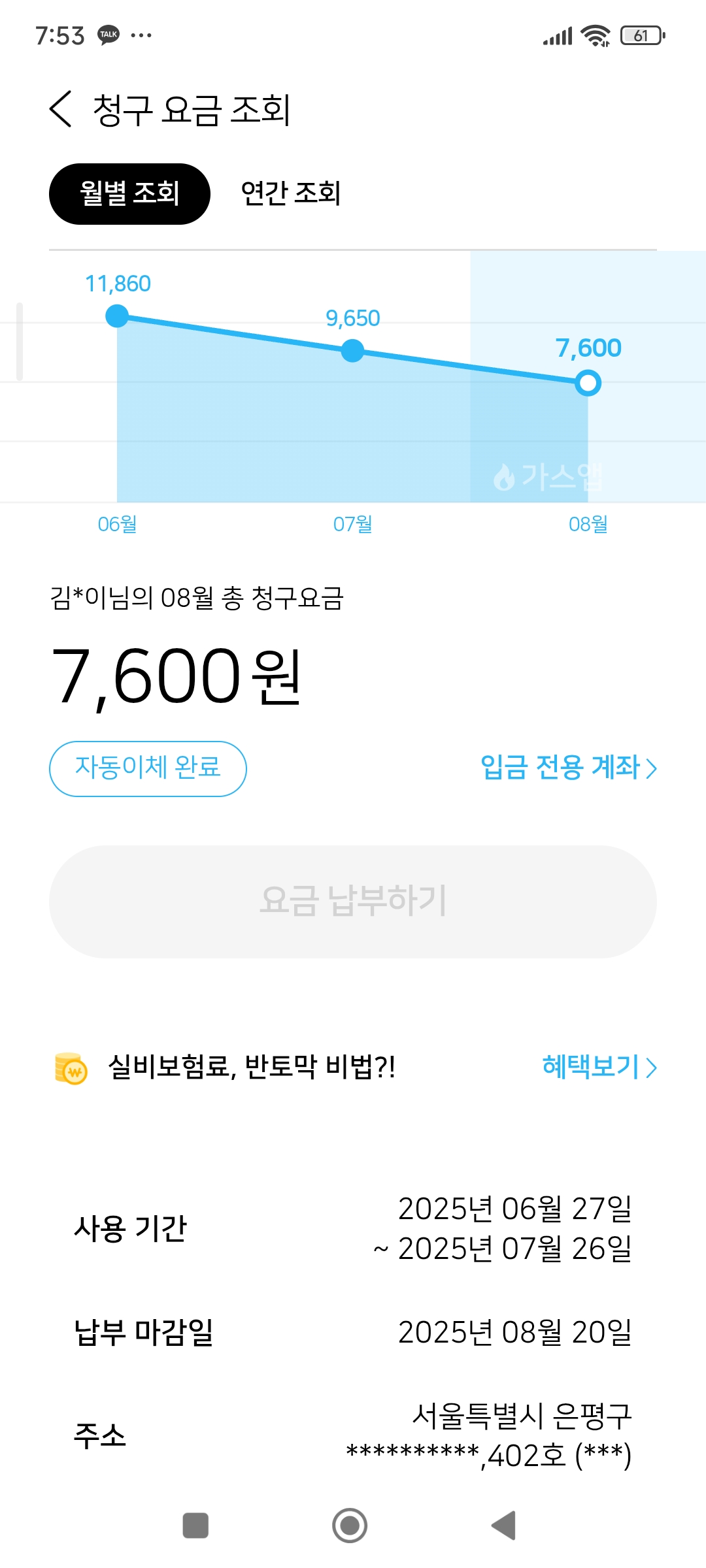
Task: Open 혜택보기 for the 실비보험료 banner
Action: tap(599, 1067)
